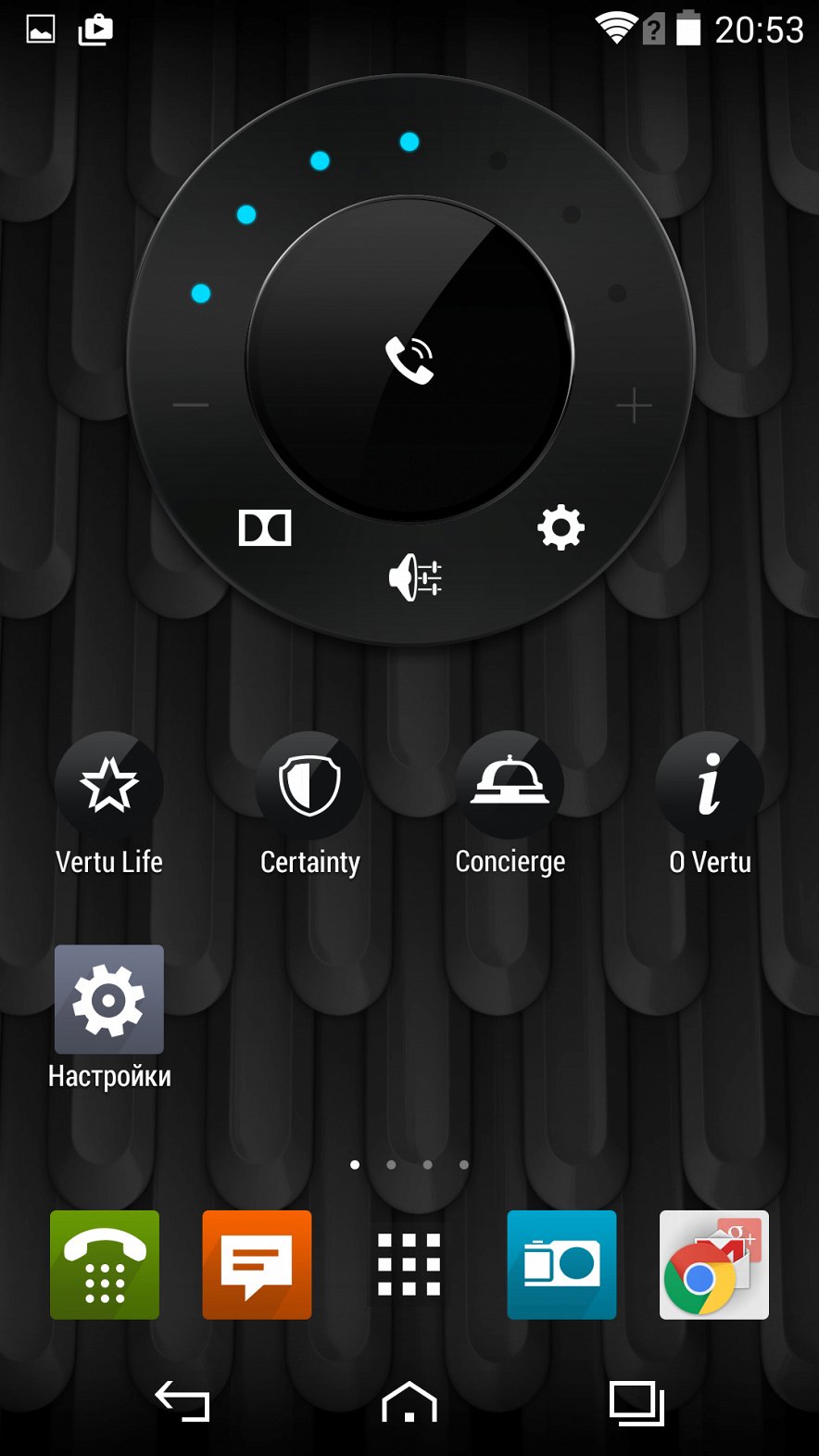
Task: Show recent apps from the navigation bar
Action: coord(636,1401)
